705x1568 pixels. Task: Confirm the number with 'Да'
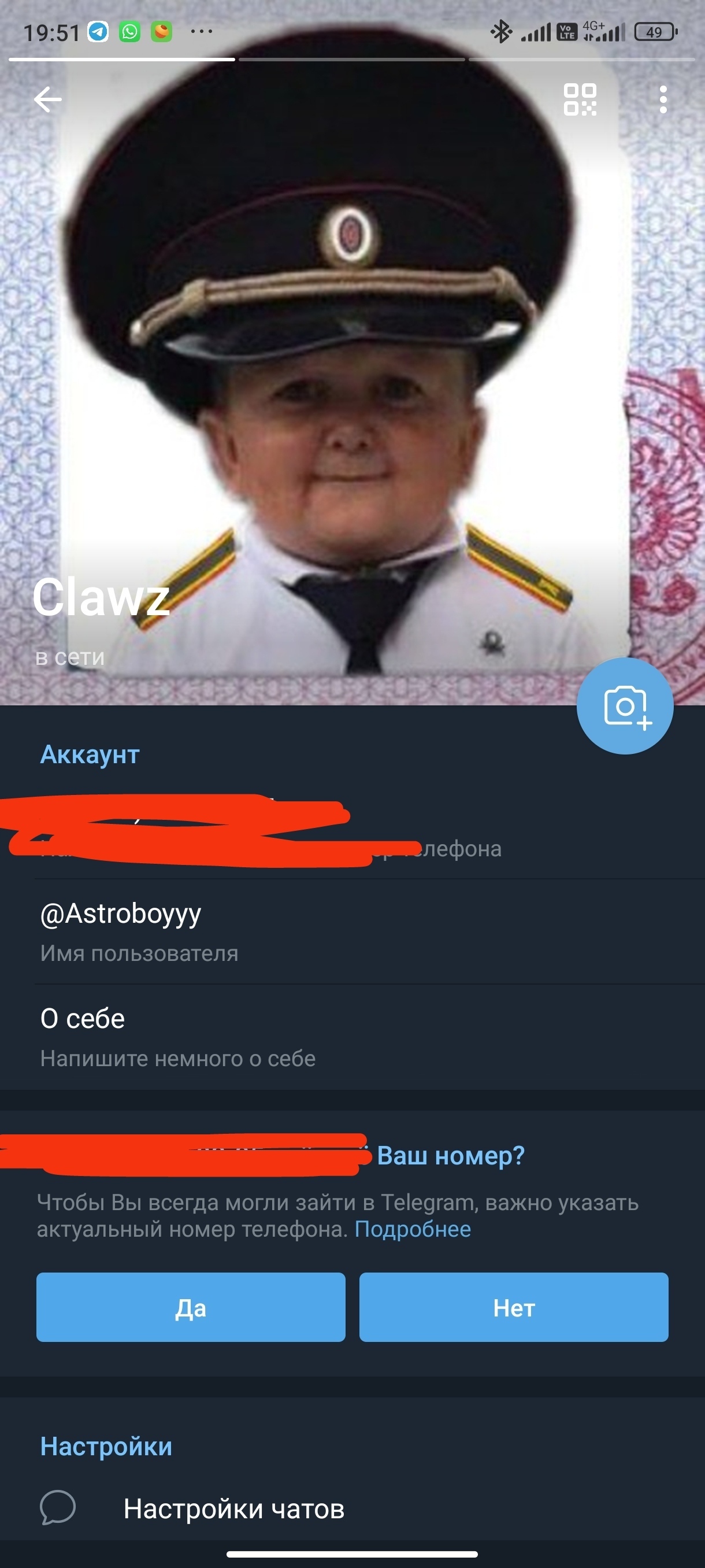pos(190,1307)
